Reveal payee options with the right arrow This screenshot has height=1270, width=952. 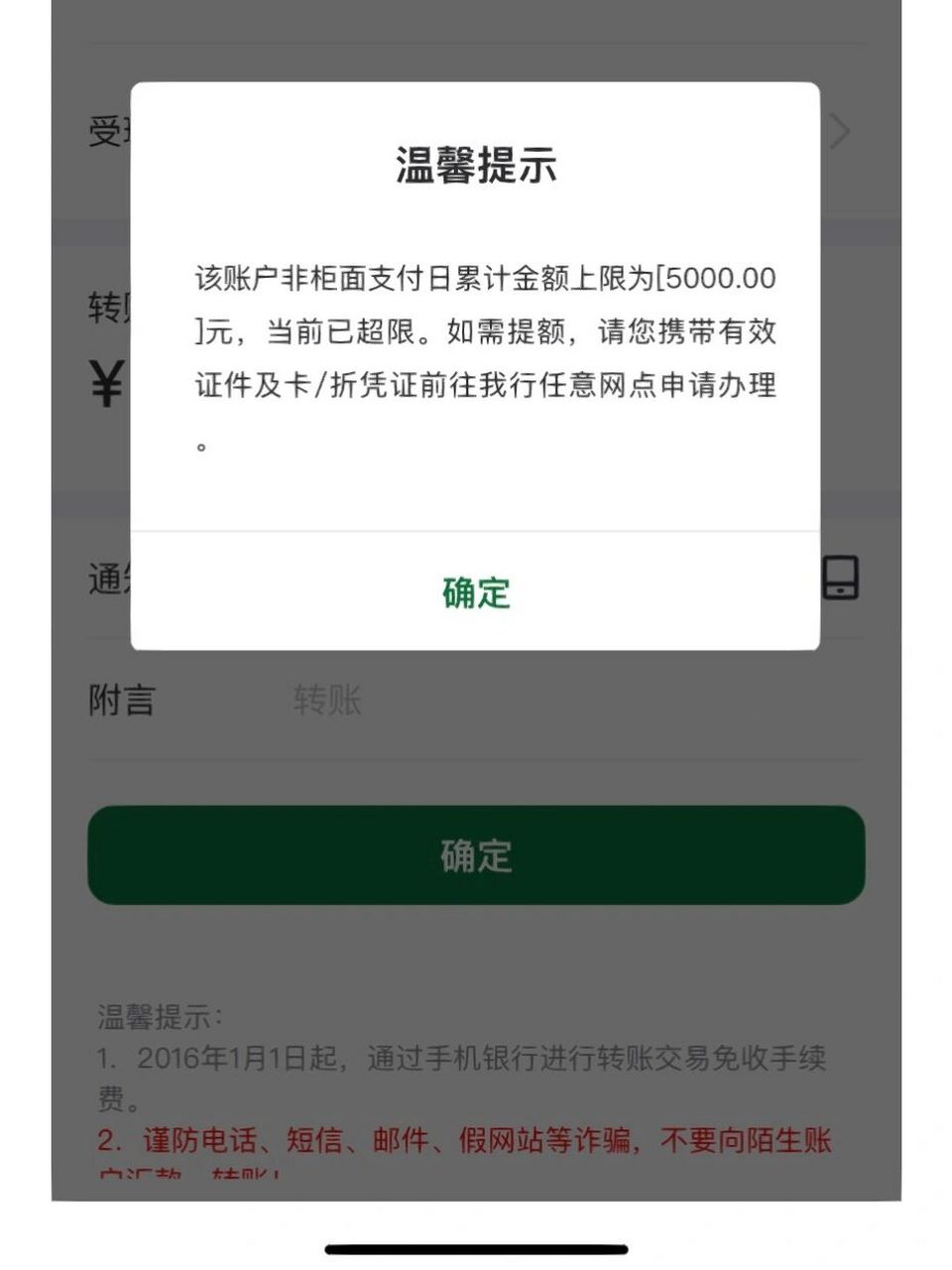[840, 130]
